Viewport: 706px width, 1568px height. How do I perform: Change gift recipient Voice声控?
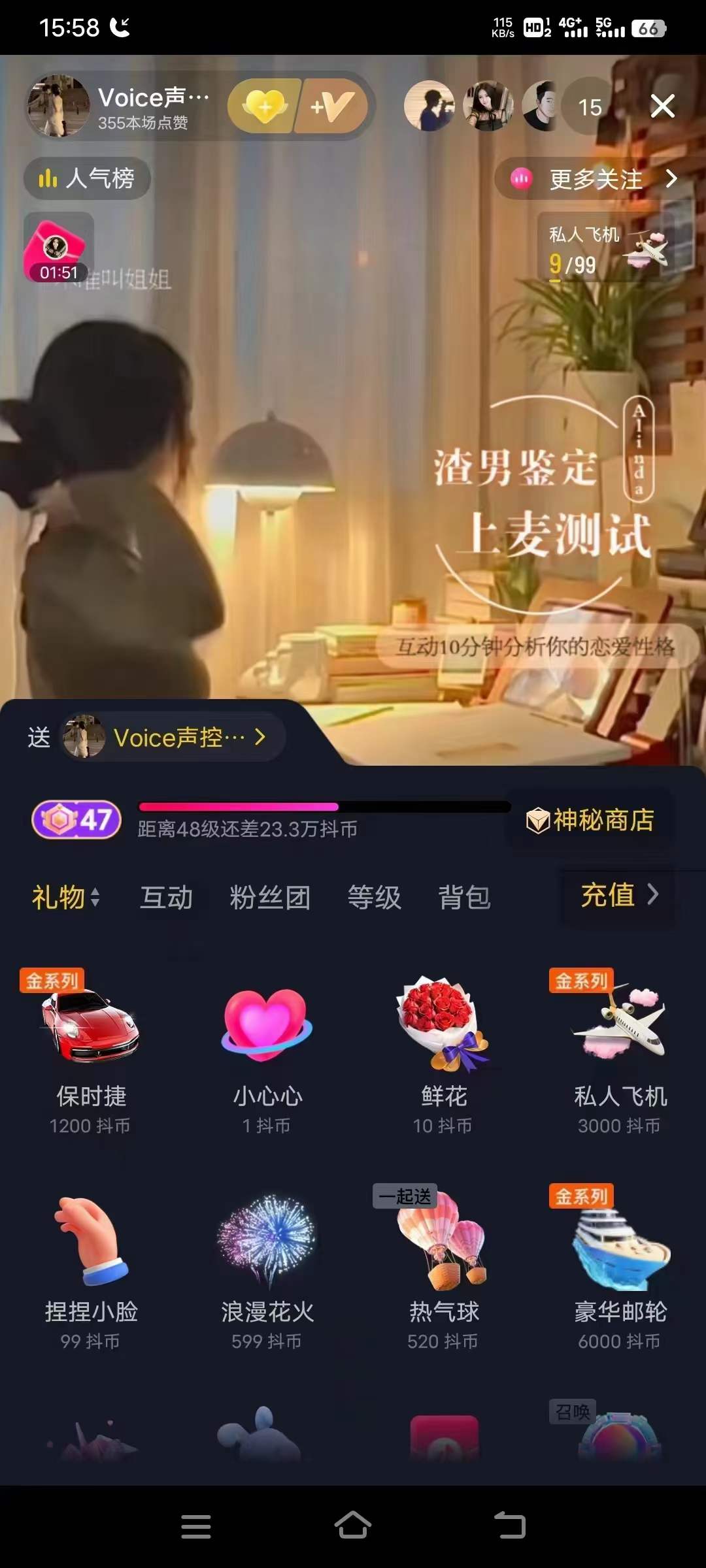(x=173, y=738)
